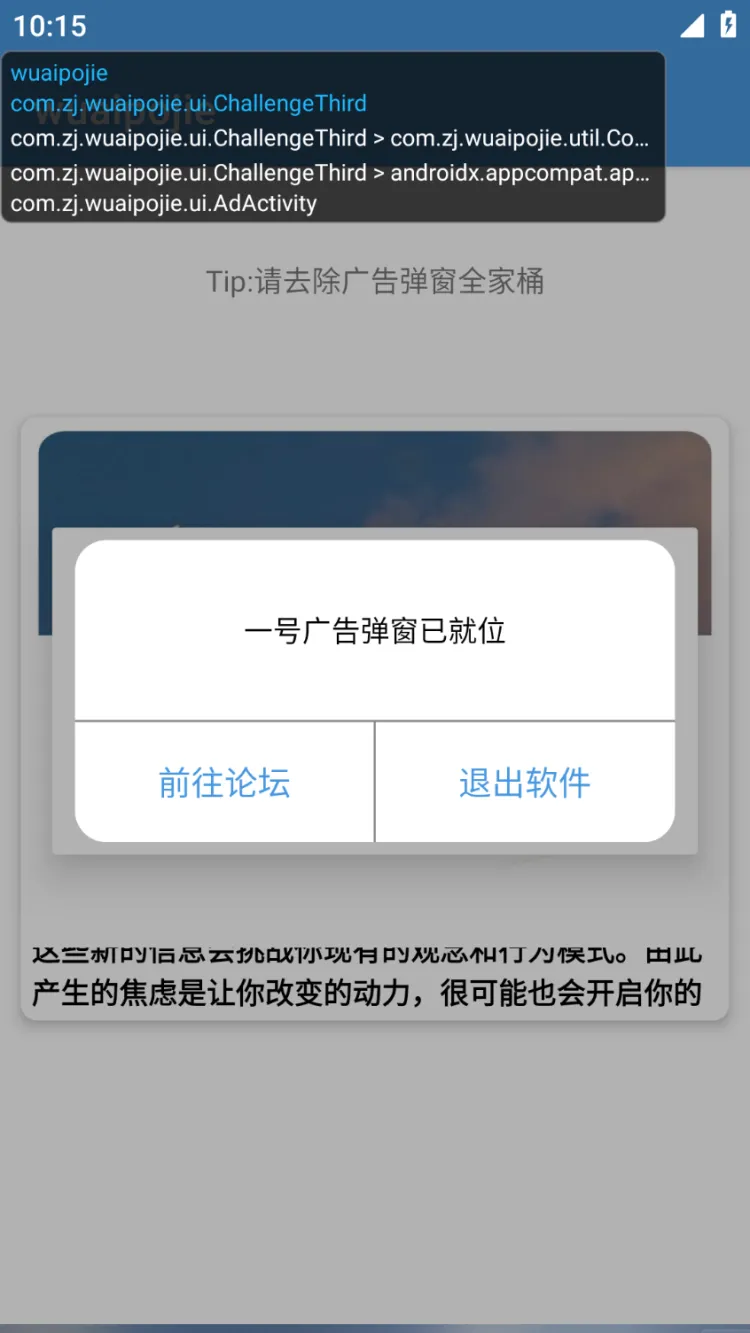The height and width of the screenshot is (1333, 750).
Task: Choose 退出软件 to exit the app
Action: coord(525,782)
